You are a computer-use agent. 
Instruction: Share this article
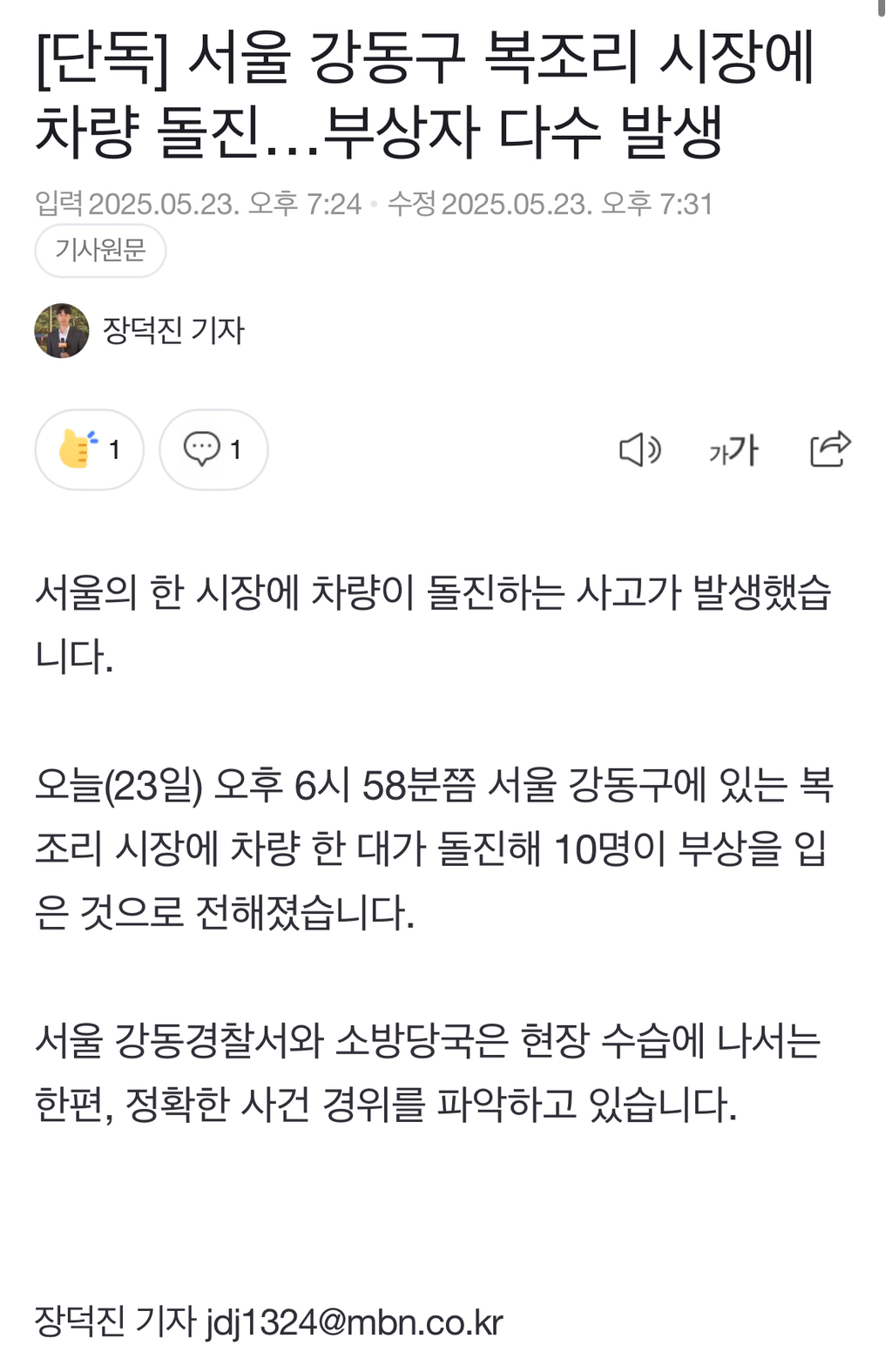click(x=829, y=449)
